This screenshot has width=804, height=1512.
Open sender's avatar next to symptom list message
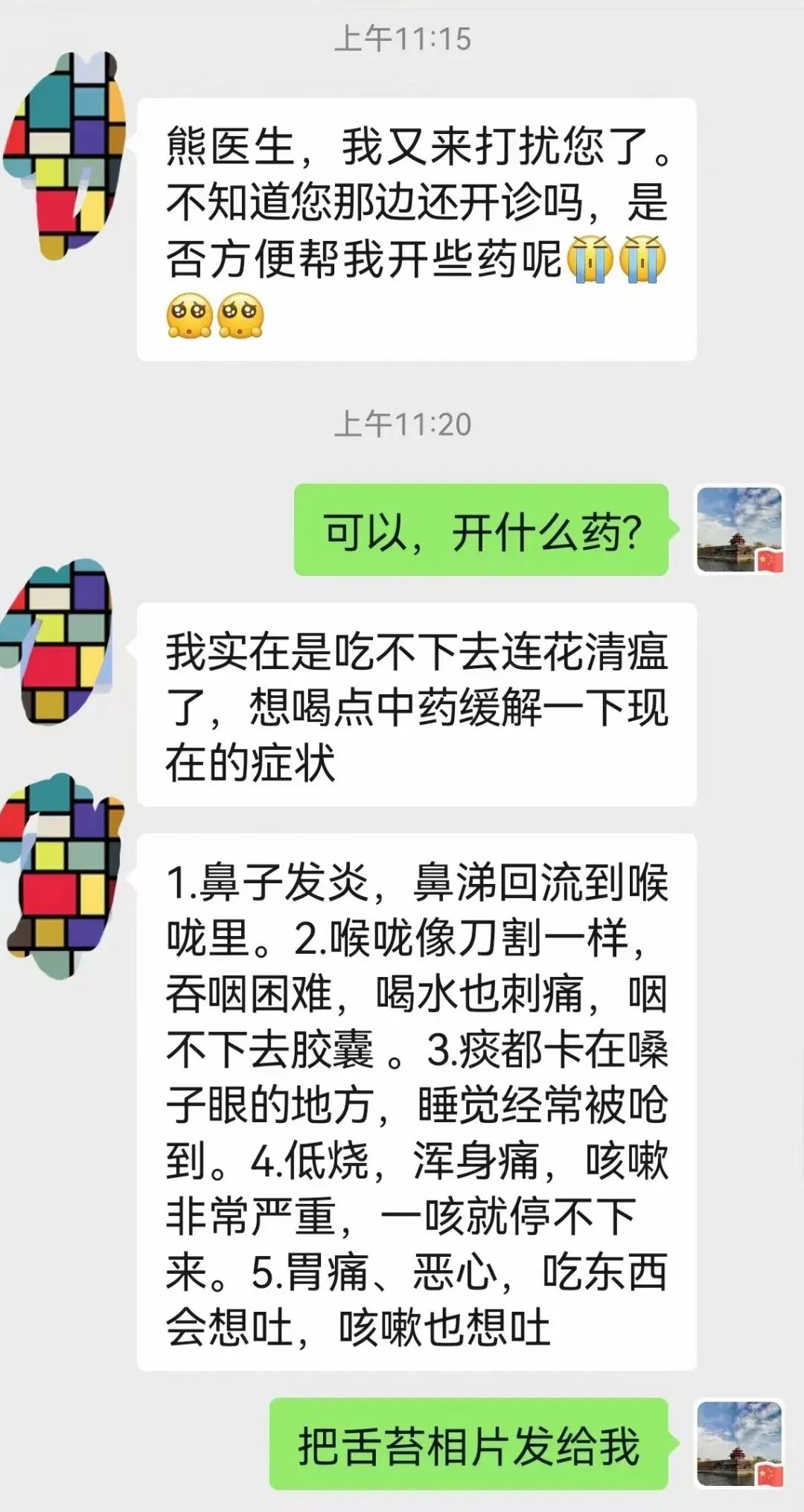(x=63, y=874)
